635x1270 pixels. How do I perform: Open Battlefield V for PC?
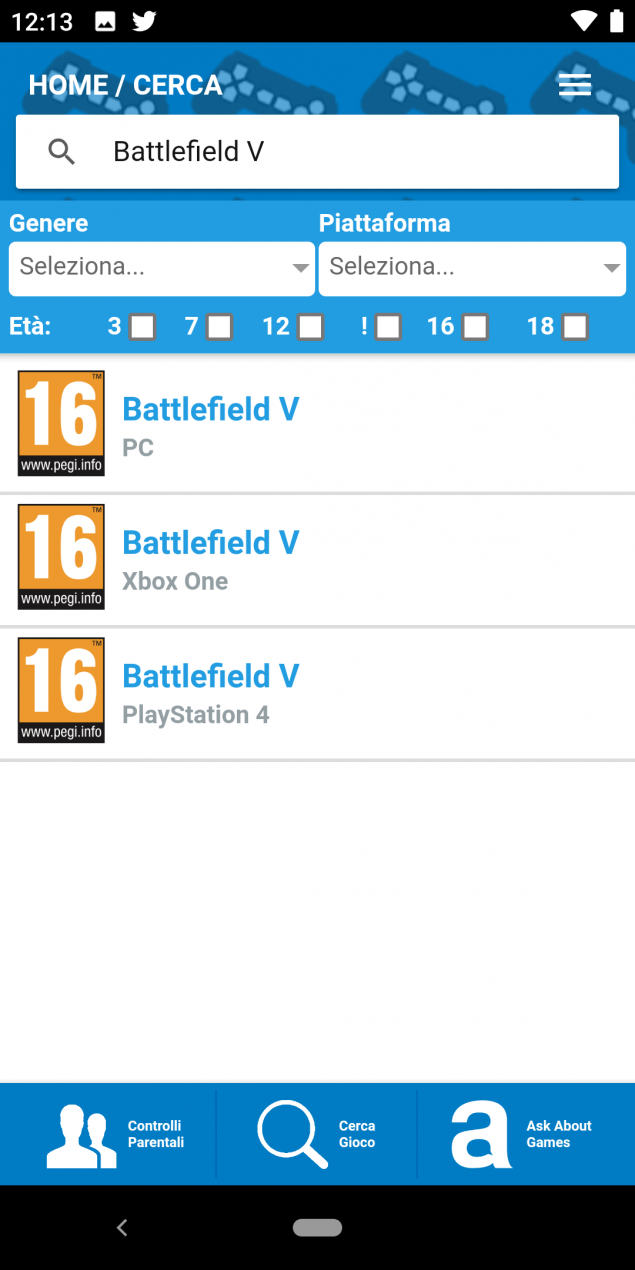click(x=317, y=424)
